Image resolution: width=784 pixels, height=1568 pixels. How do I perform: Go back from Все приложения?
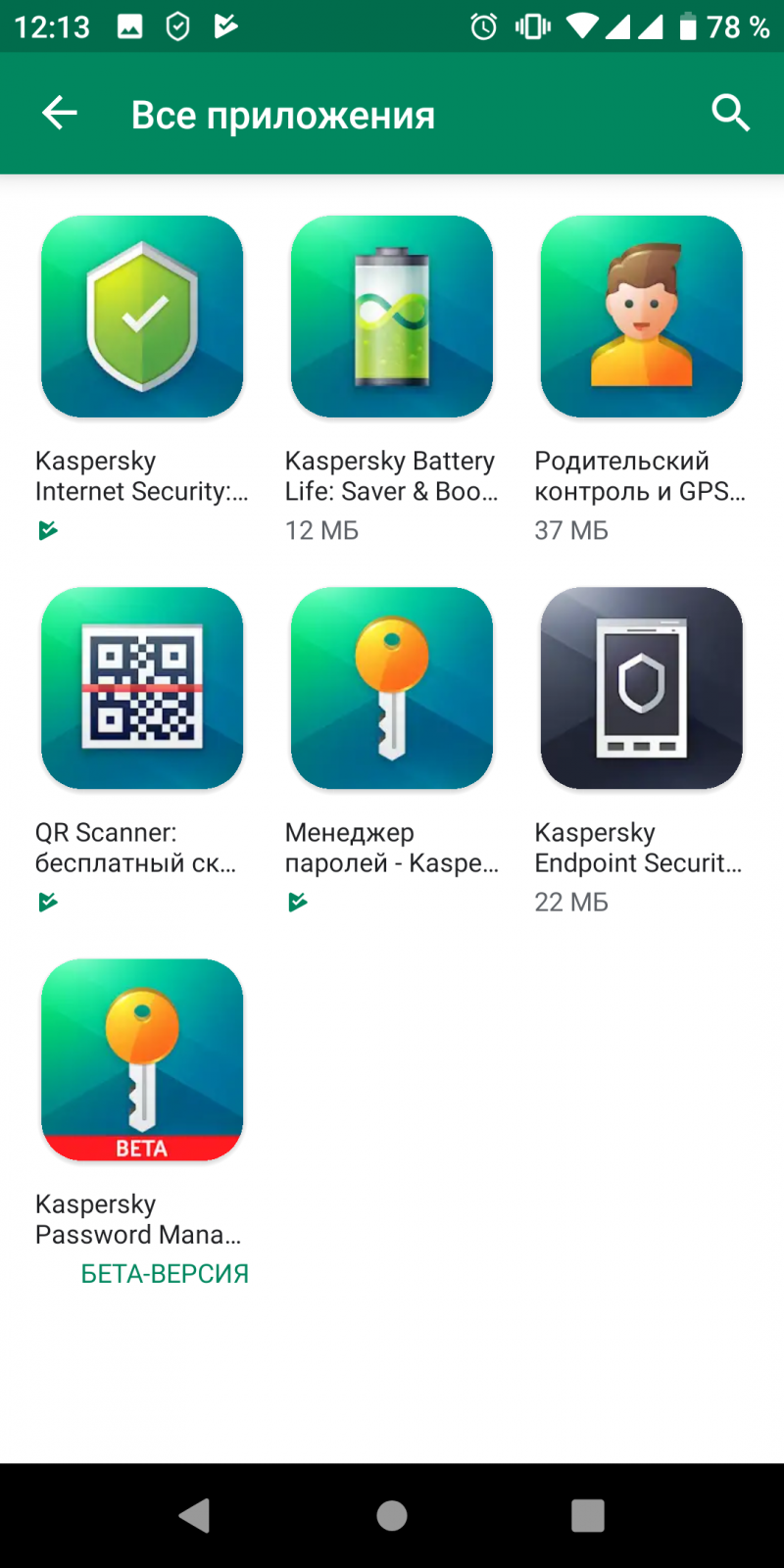(x=60, y=114)
